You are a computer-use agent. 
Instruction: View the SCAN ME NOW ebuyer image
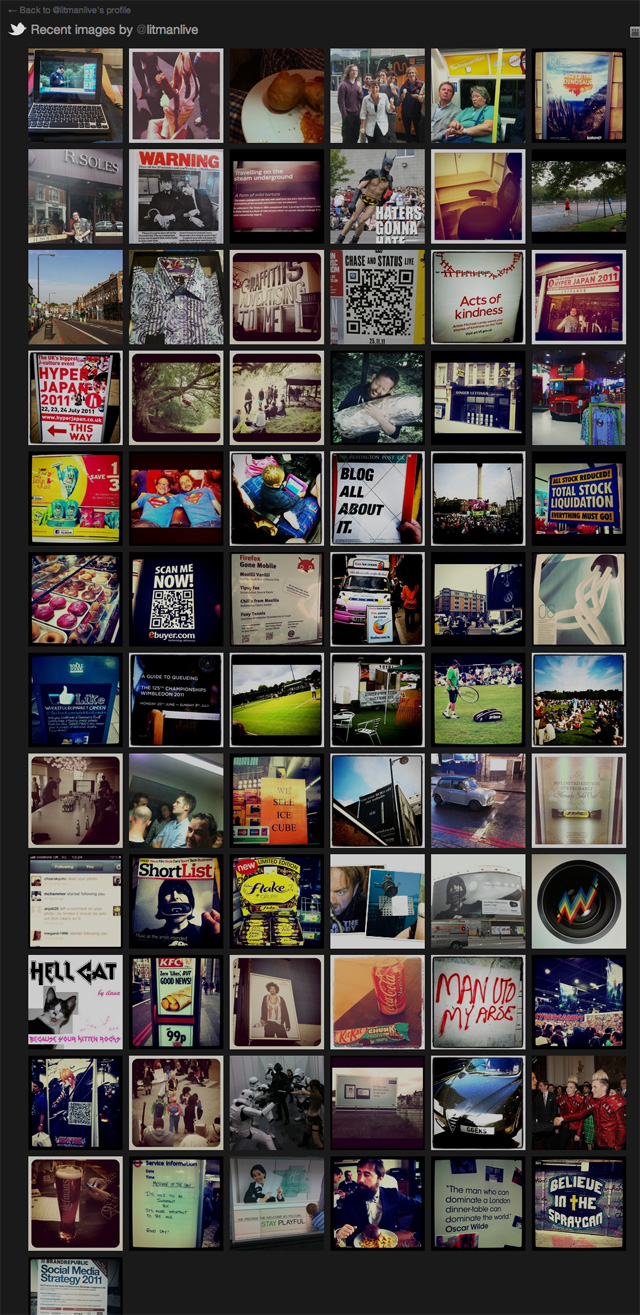pos(177,599)
